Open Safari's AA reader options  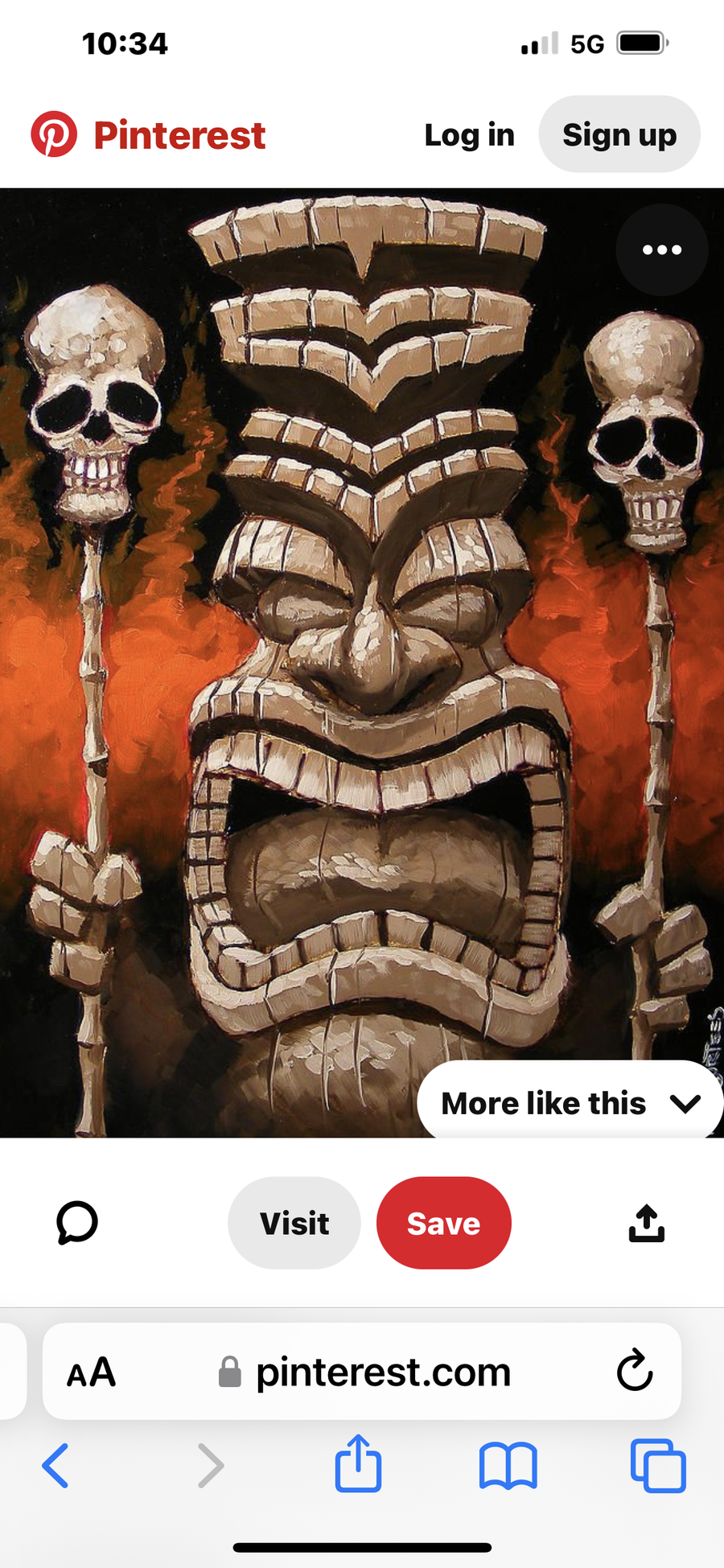click(x=91, y=1373)
